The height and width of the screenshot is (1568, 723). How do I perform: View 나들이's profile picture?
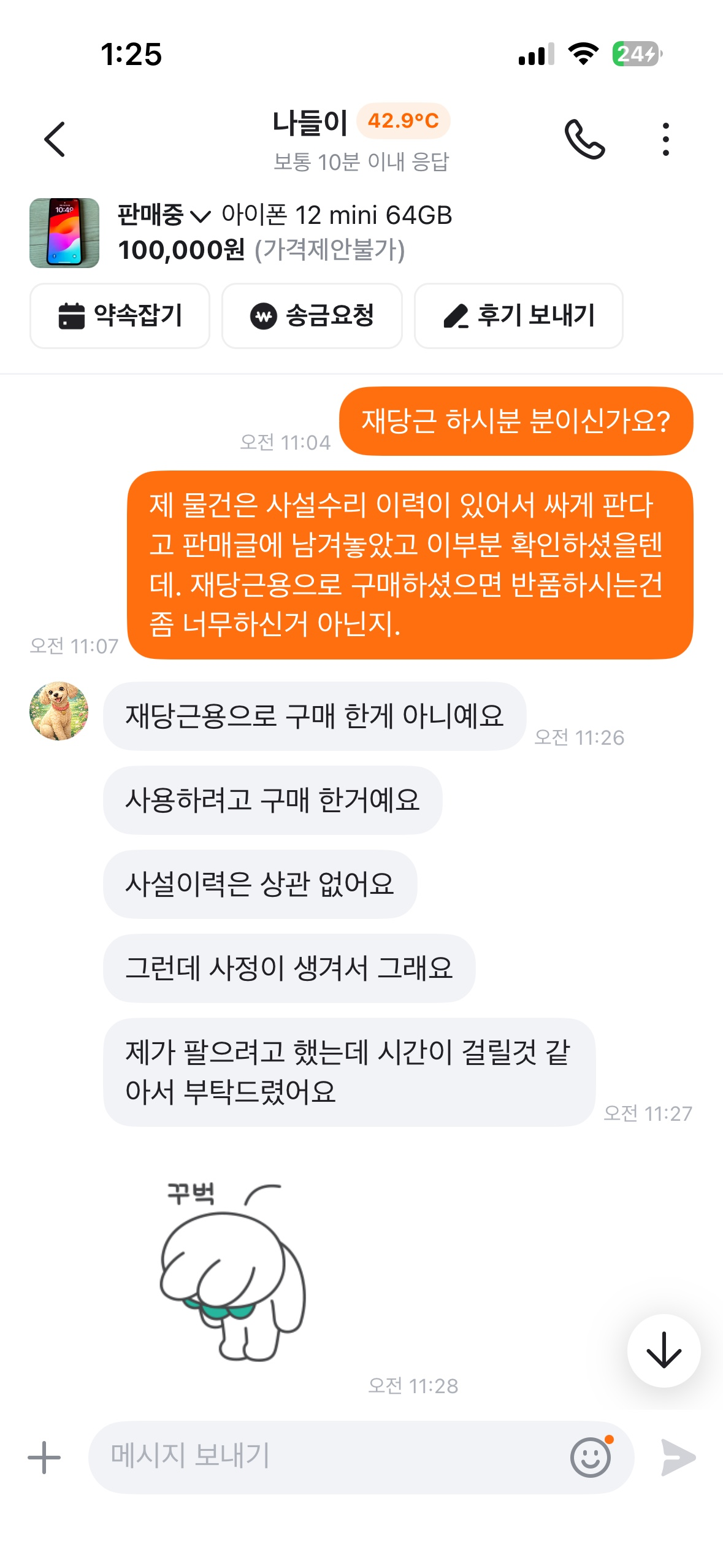pos(59,711)
